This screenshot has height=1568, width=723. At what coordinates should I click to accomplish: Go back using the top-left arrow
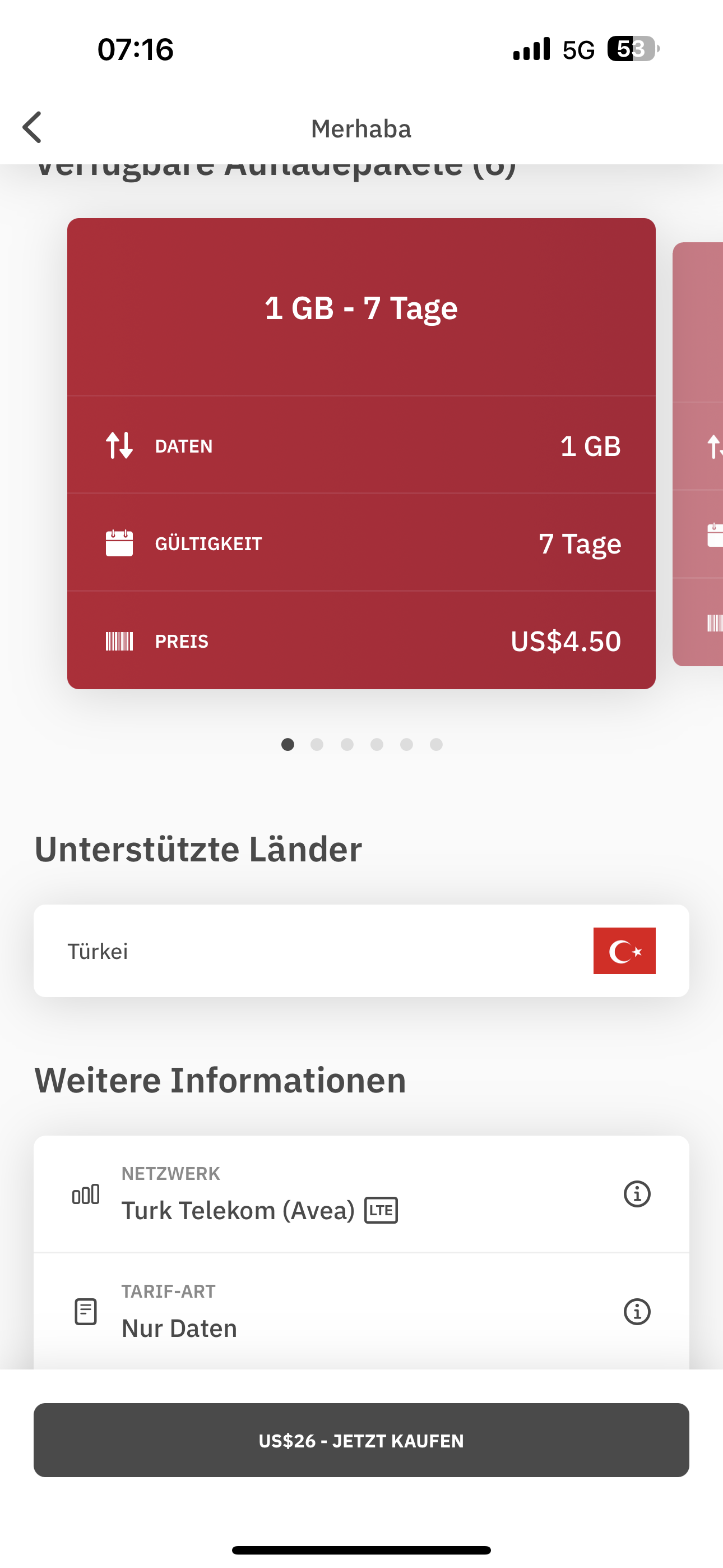(x=33, y=127)
